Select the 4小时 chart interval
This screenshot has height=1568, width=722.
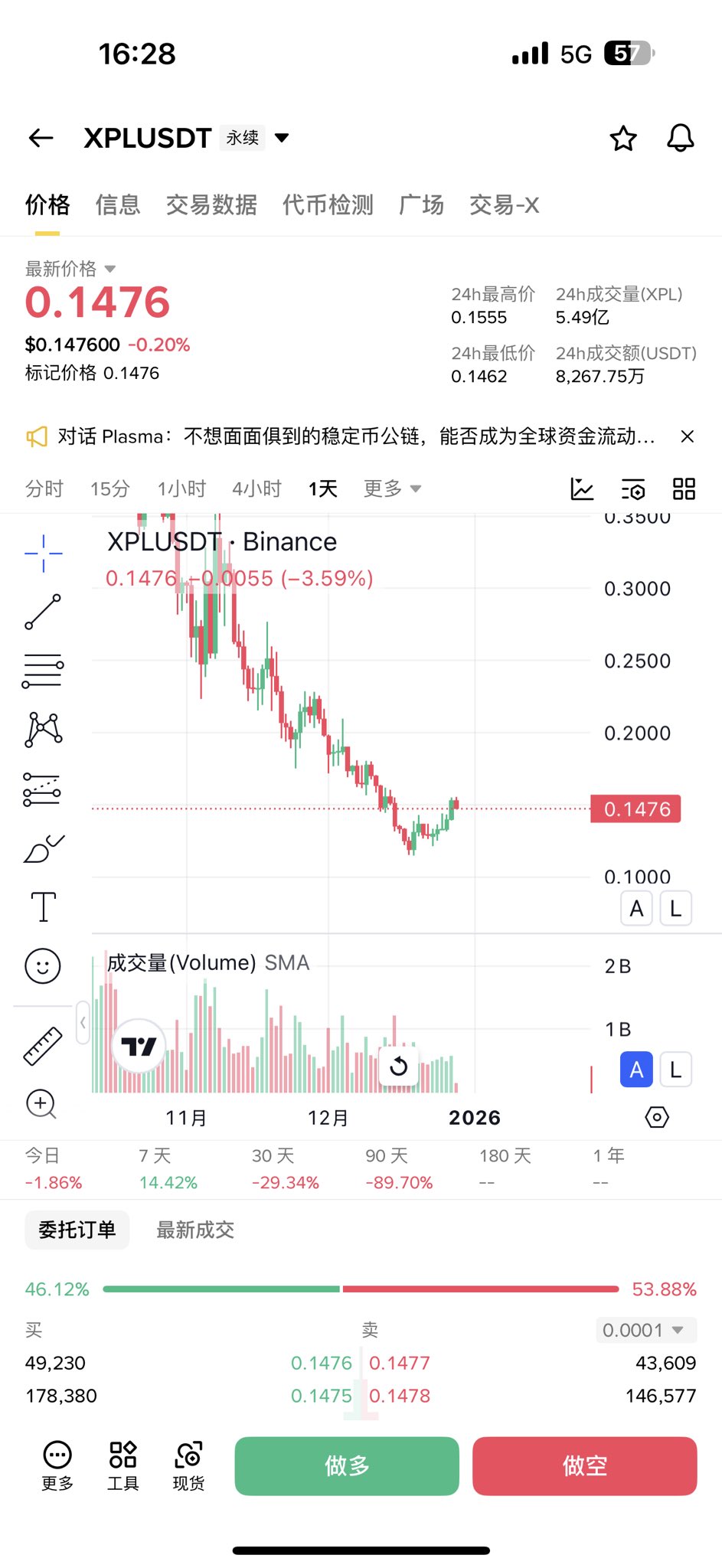click(x=257, y=488)
